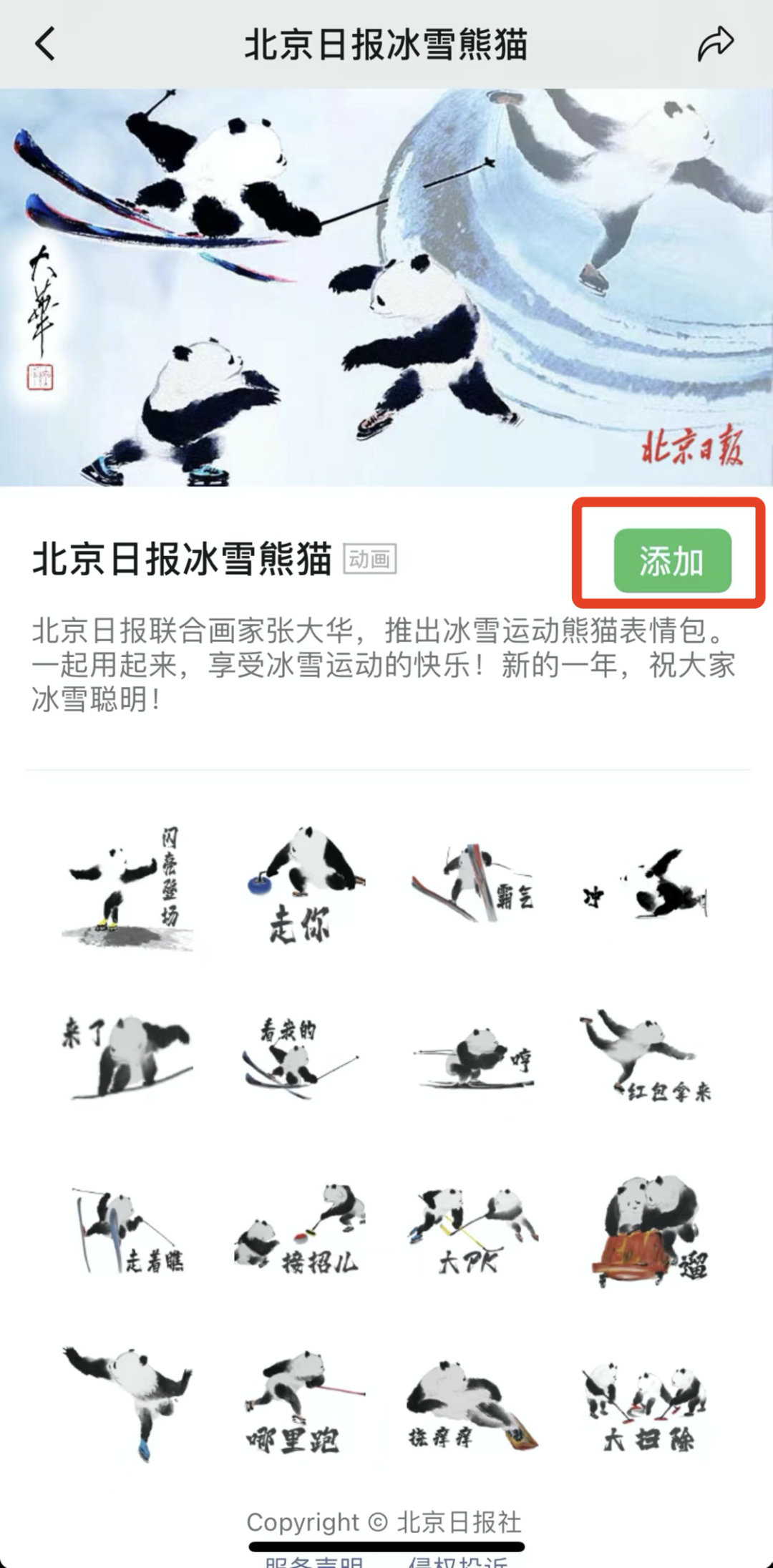Viewport: 773px width, 1568px height.
Task: Go back using the top-left arrow
Action: point(45,44)
